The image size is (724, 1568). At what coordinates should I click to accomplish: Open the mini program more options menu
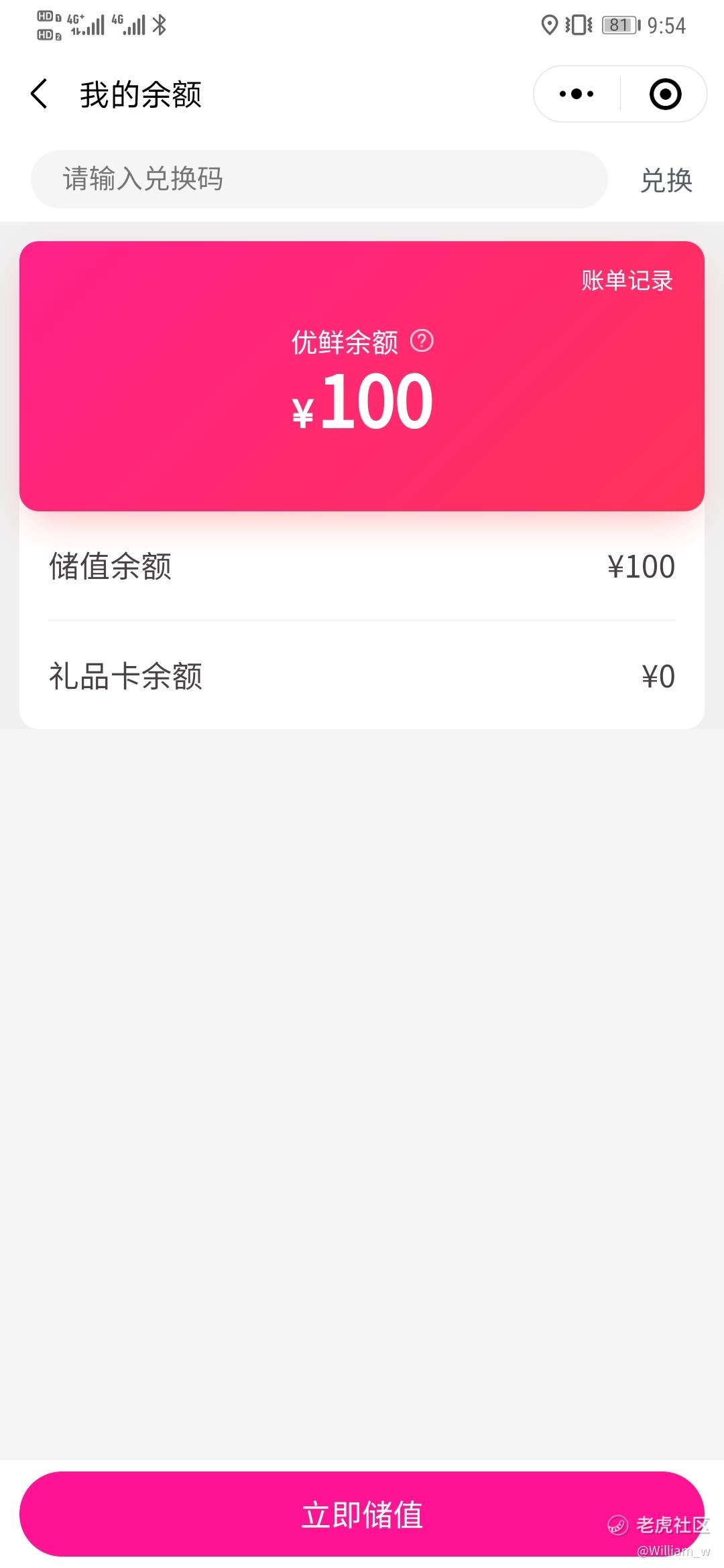[577, 94]
